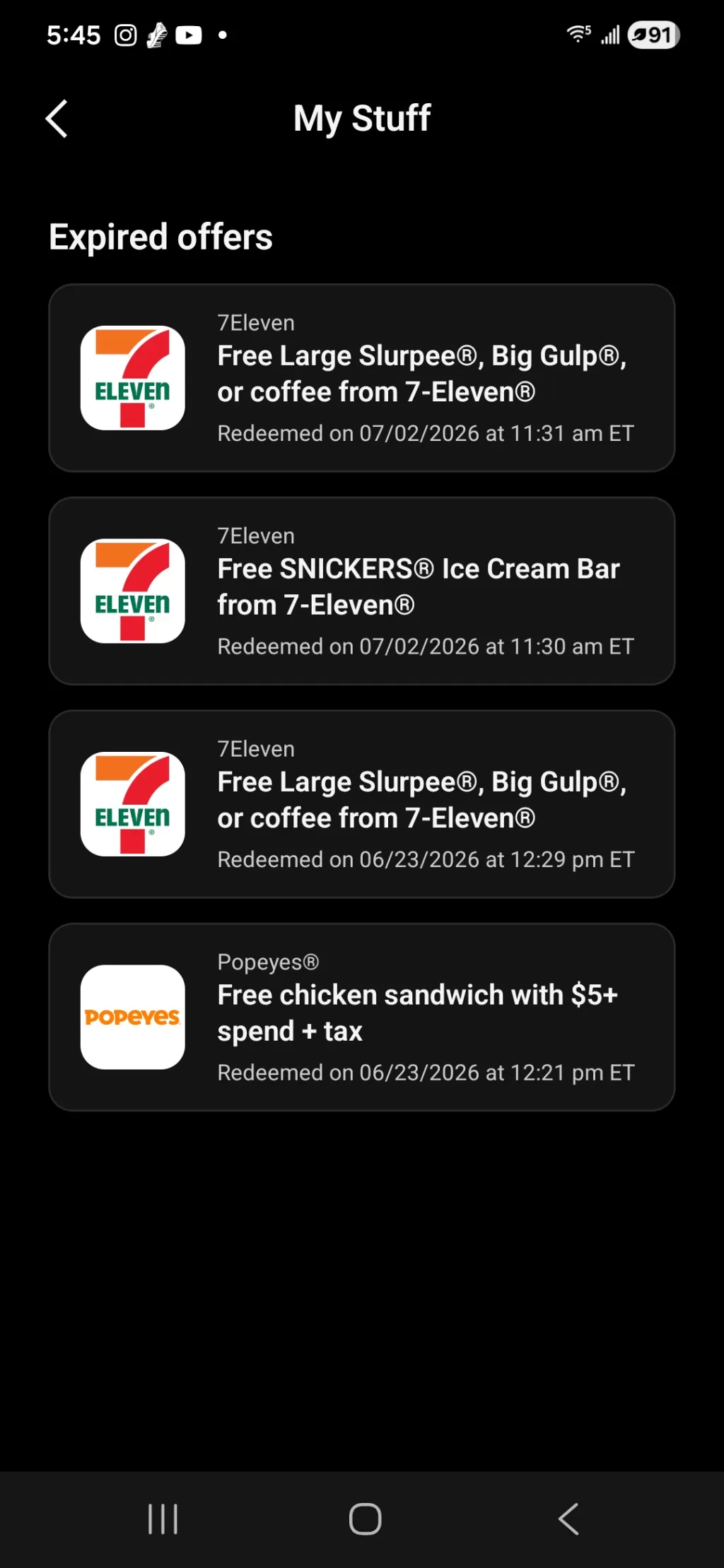724x1568 pixels.
Task: Open the Slurpee offer redeemed at 11:31 am
Action: (x=362, y=378)
